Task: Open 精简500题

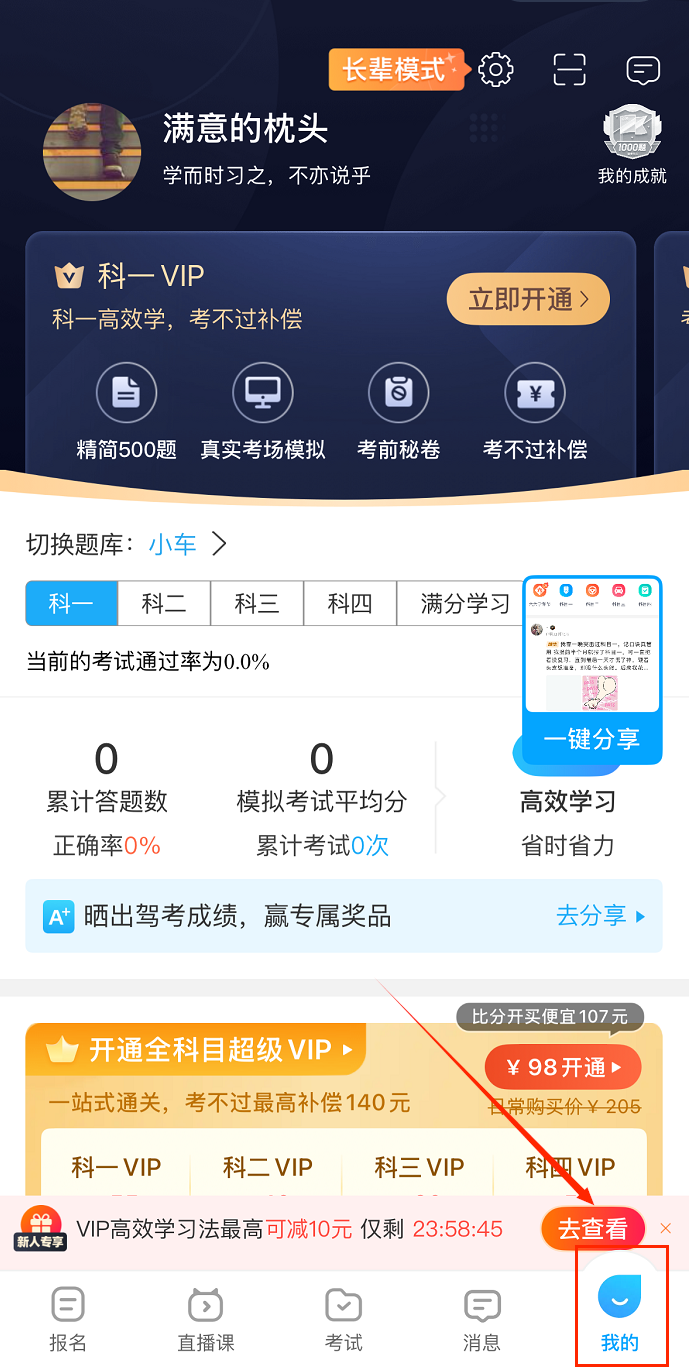Action: 126,412
